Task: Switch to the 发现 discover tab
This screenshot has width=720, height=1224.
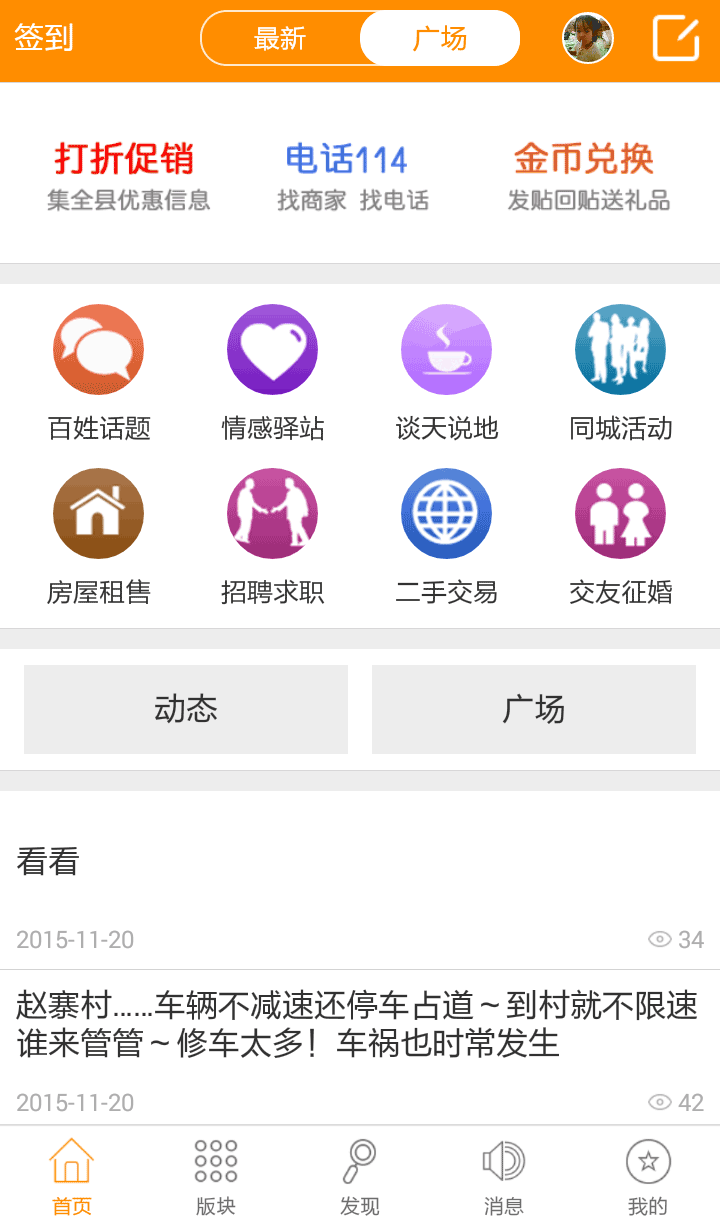Action: click(360, 1176)
